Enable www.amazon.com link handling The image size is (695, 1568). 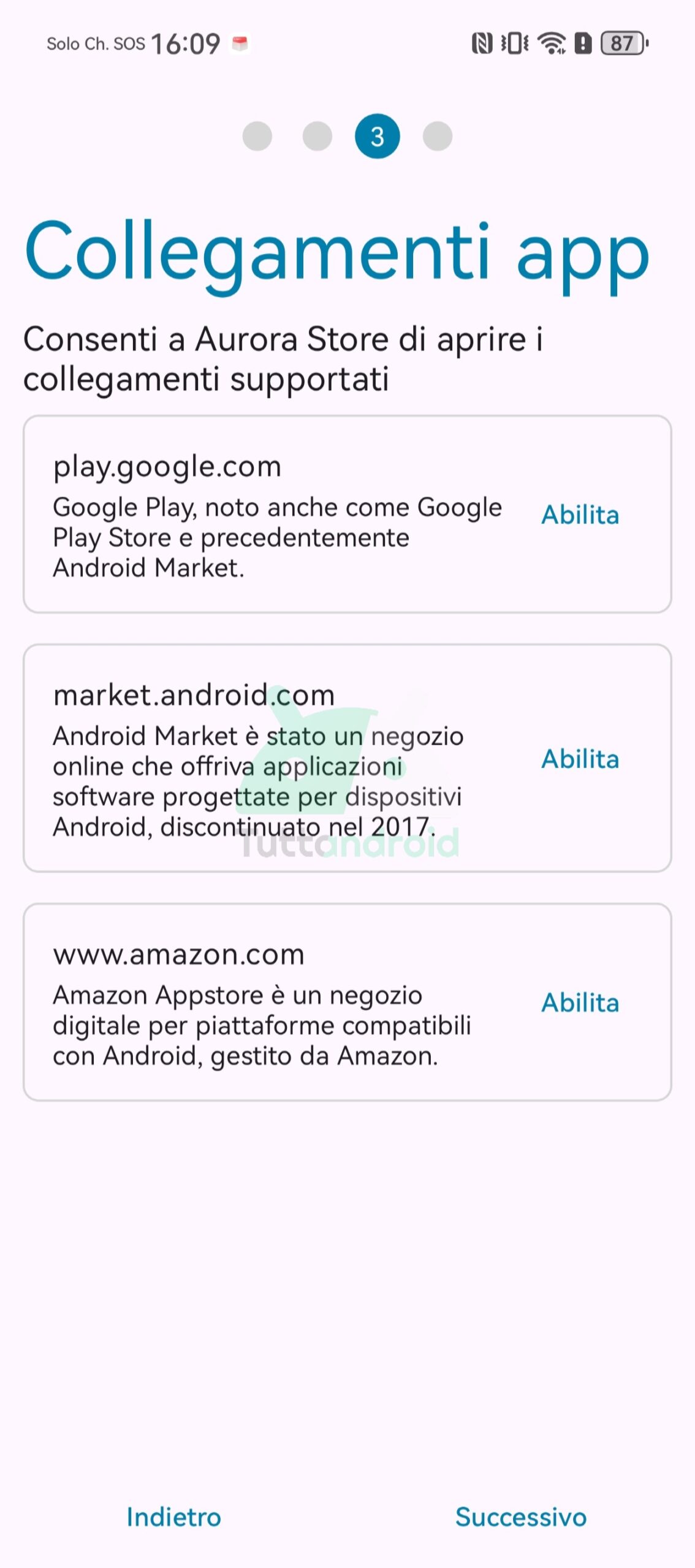pos(580,1002)
